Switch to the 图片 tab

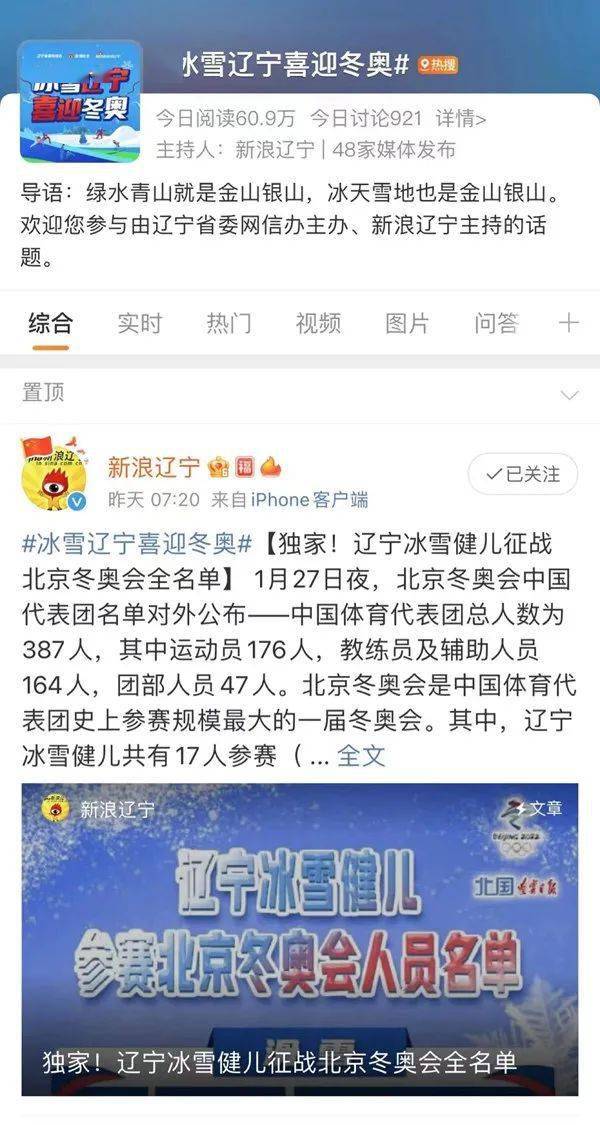407,323
